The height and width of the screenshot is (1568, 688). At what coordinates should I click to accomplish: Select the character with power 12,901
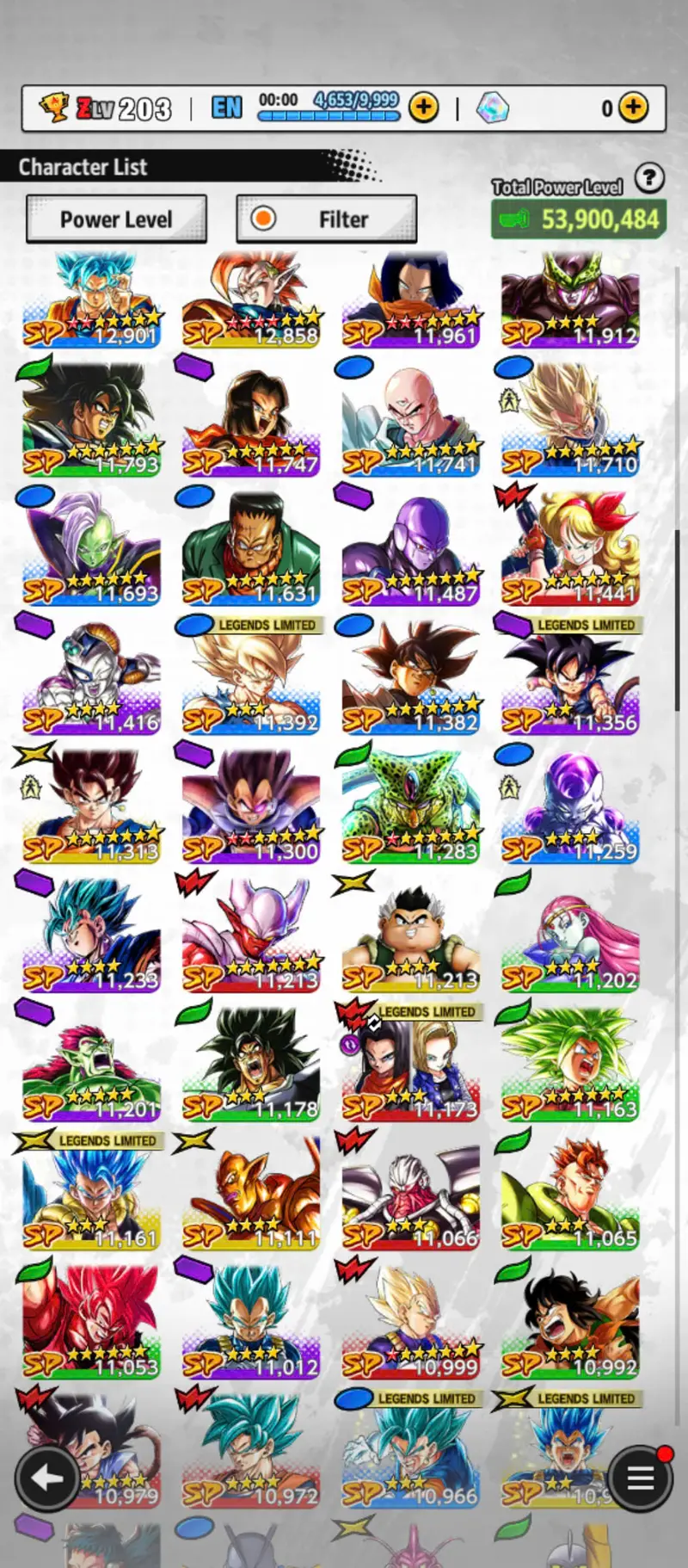pos(91,299)
